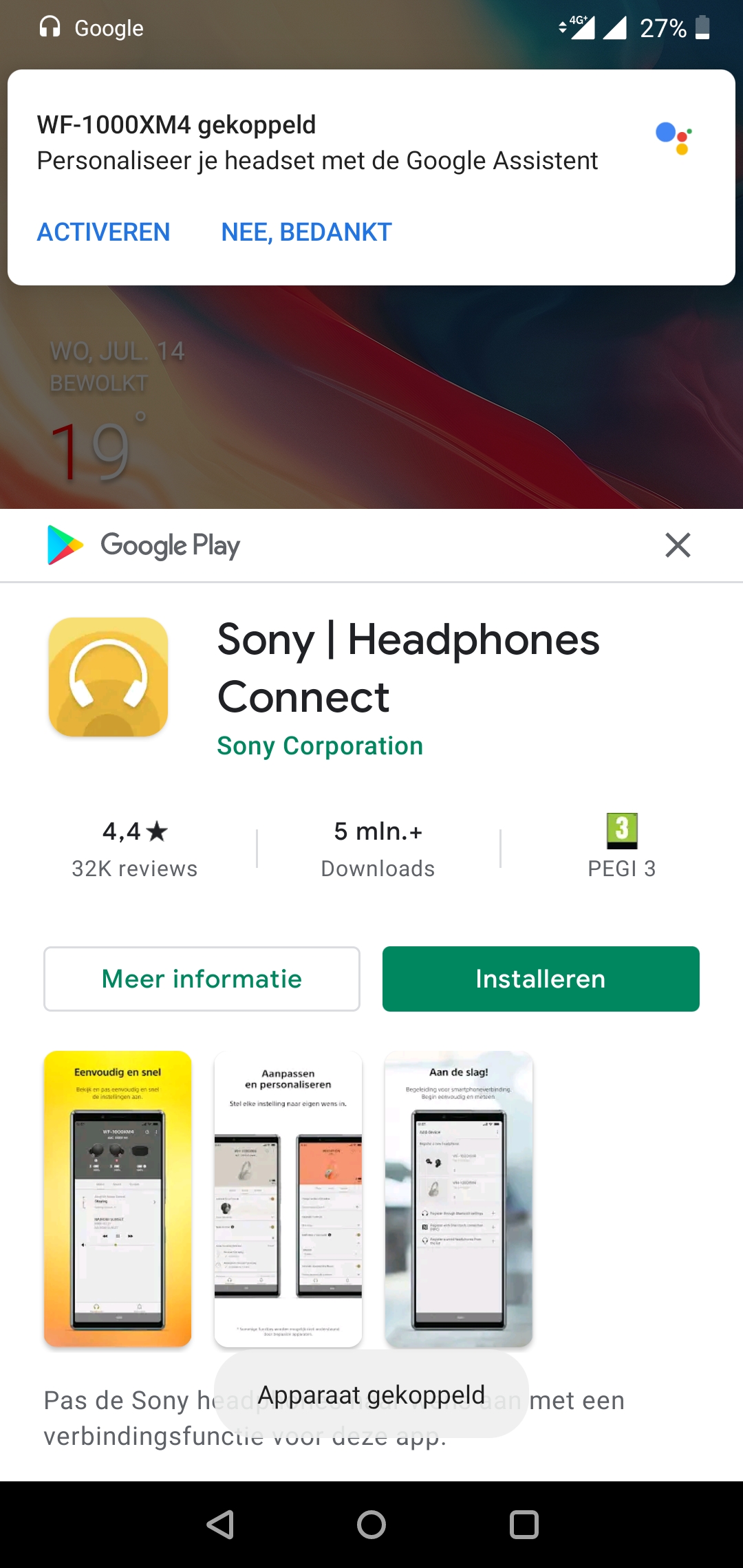Image resolution: width=743 pixels, height=1568 pixels.
Task: View the 'Aanpassen en personaliseren' screenshot
Action: 288,1199
